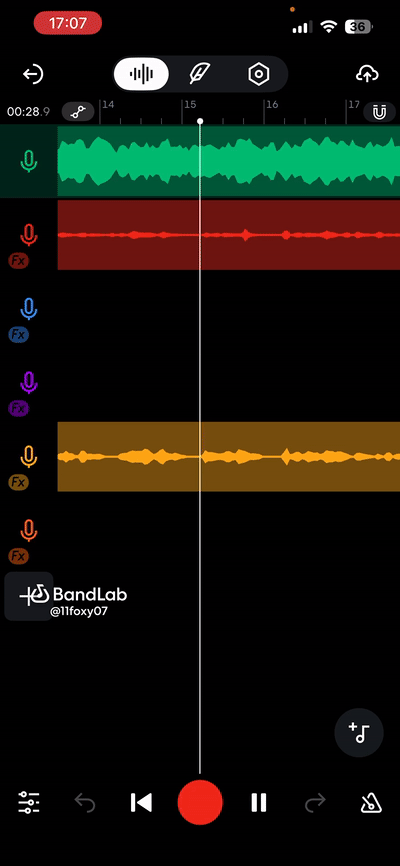This screenshot has width=400, height=866.
Task: Toggle the magnet snap-to-grid button
Action: [x=380, y=112]
